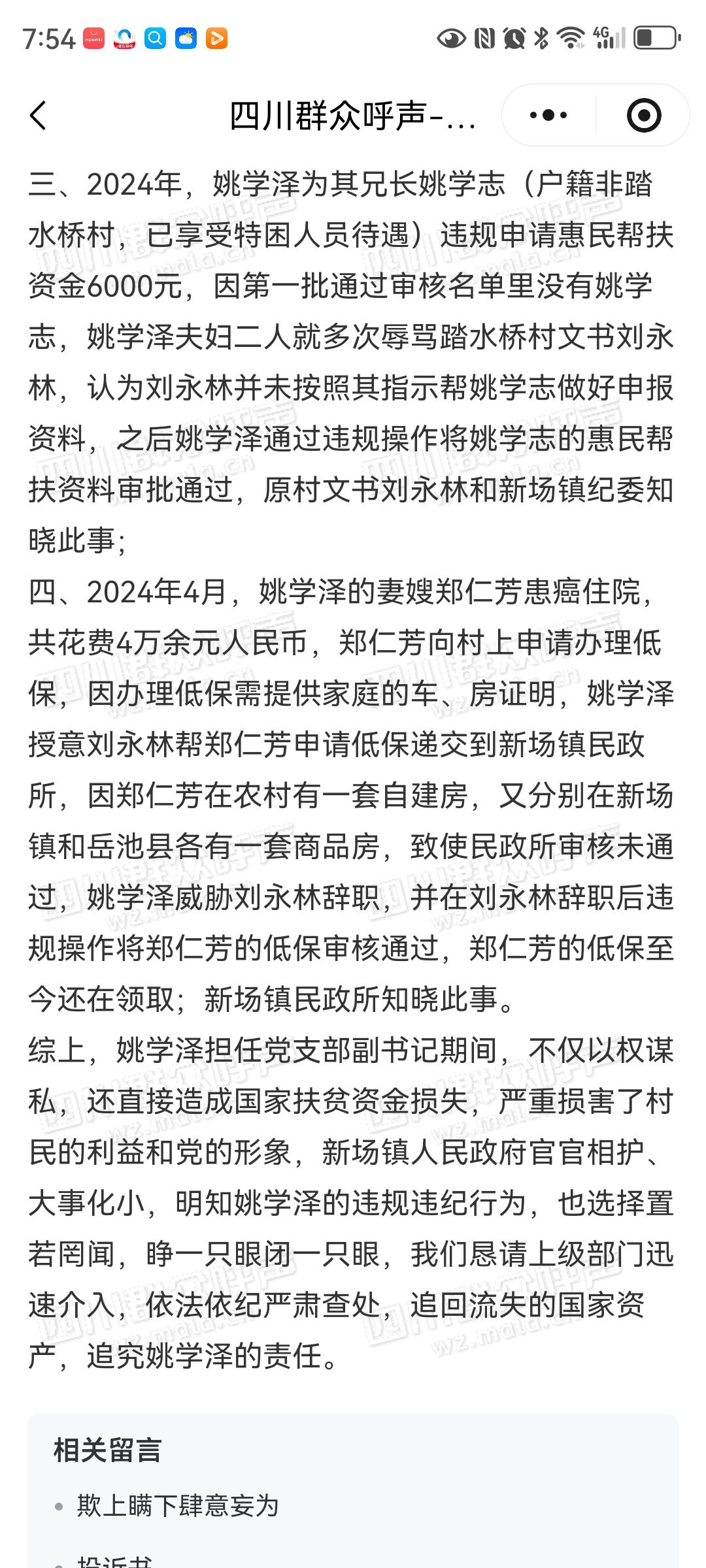Open related message 欺上瞒下肆意妄为
The width and height of the screenshot is (706, 1568).
pos(178,1505)
